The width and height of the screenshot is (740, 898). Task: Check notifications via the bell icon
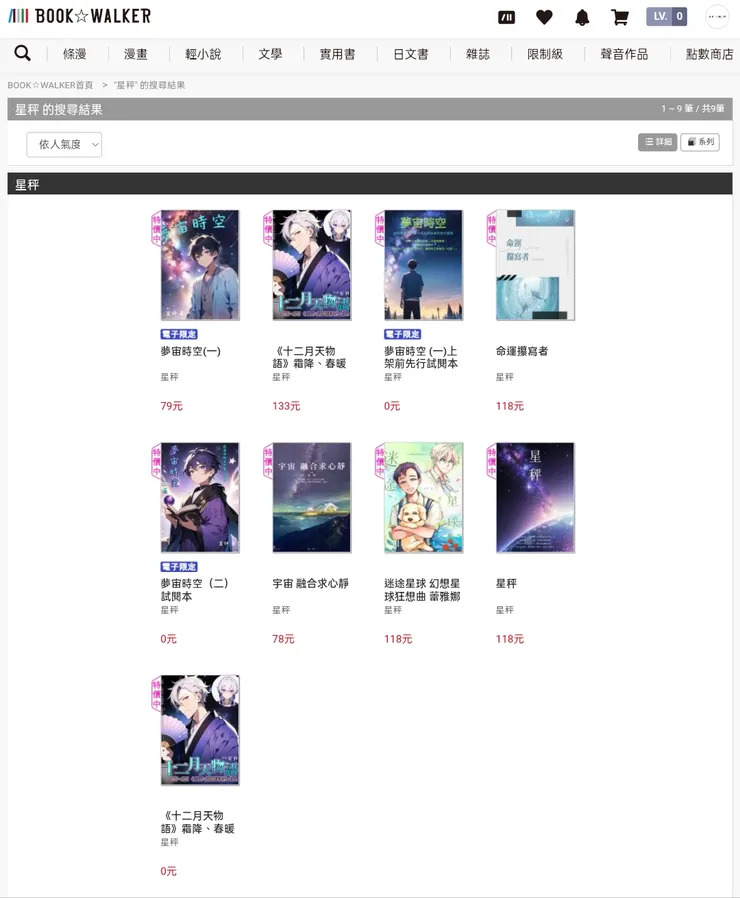pos(581,17)
